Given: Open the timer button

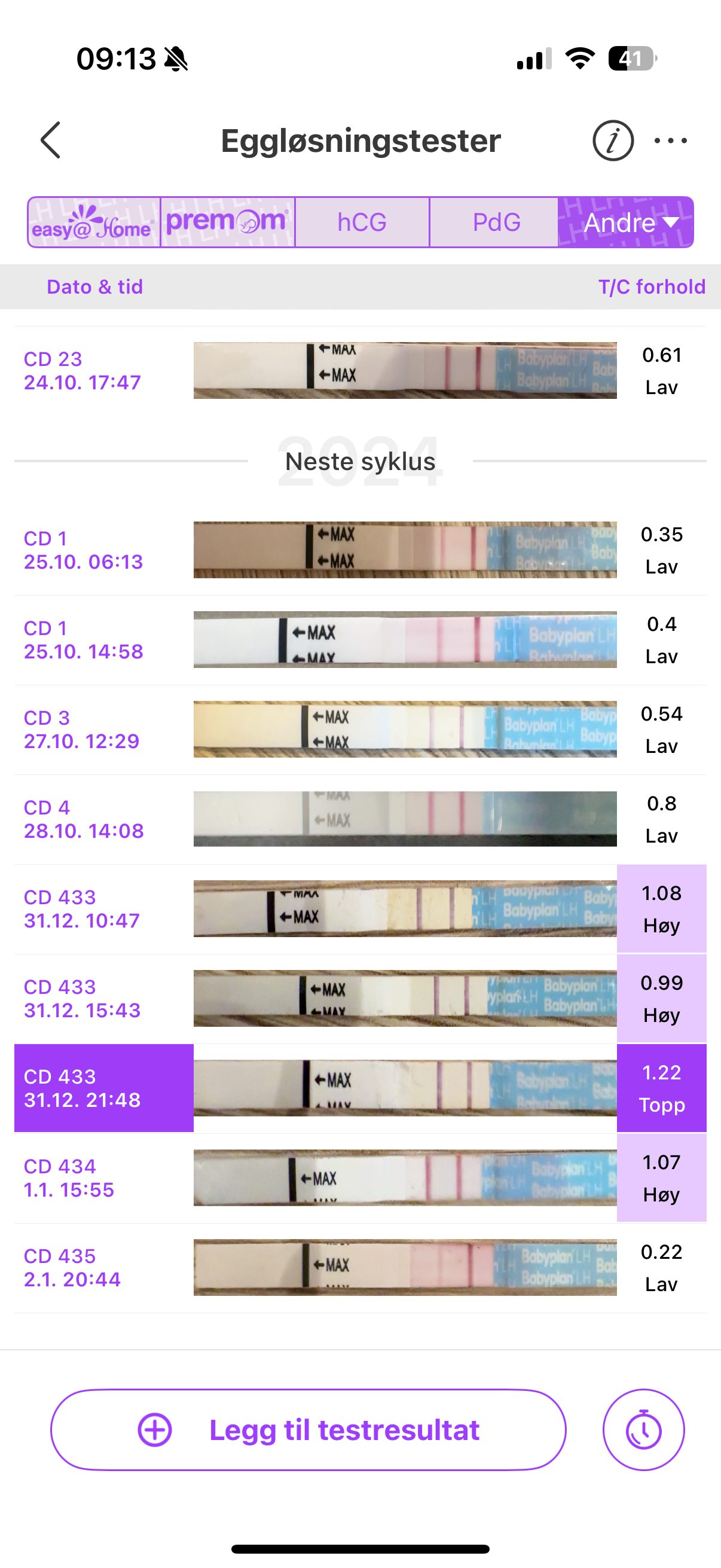Looking at the screenshot, I should pos(643,1430).
